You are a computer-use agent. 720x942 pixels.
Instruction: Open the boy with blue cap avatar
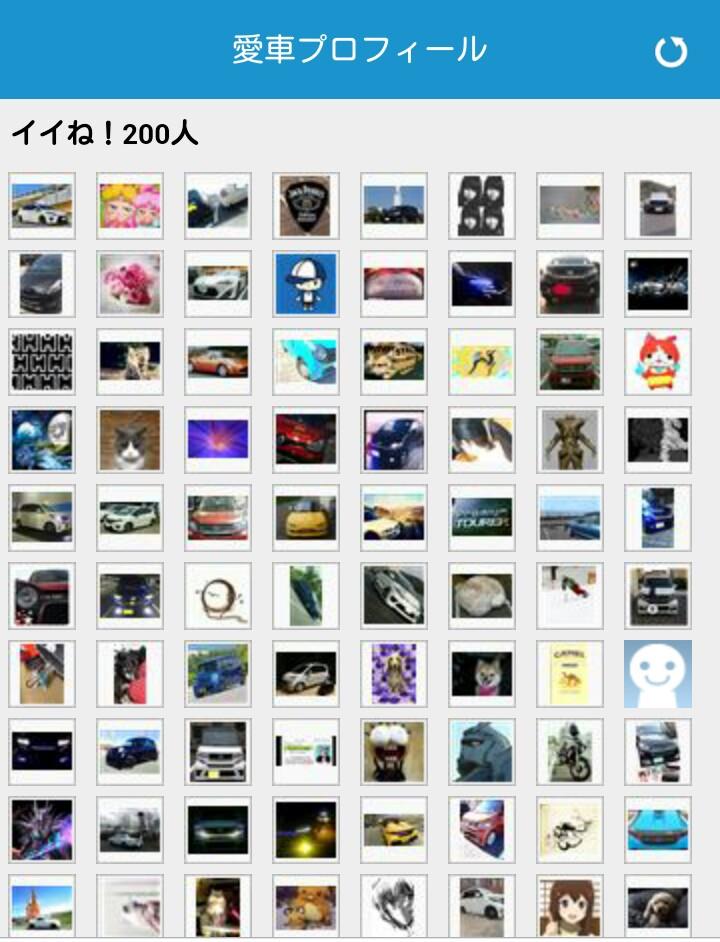[x=306, y=283]
